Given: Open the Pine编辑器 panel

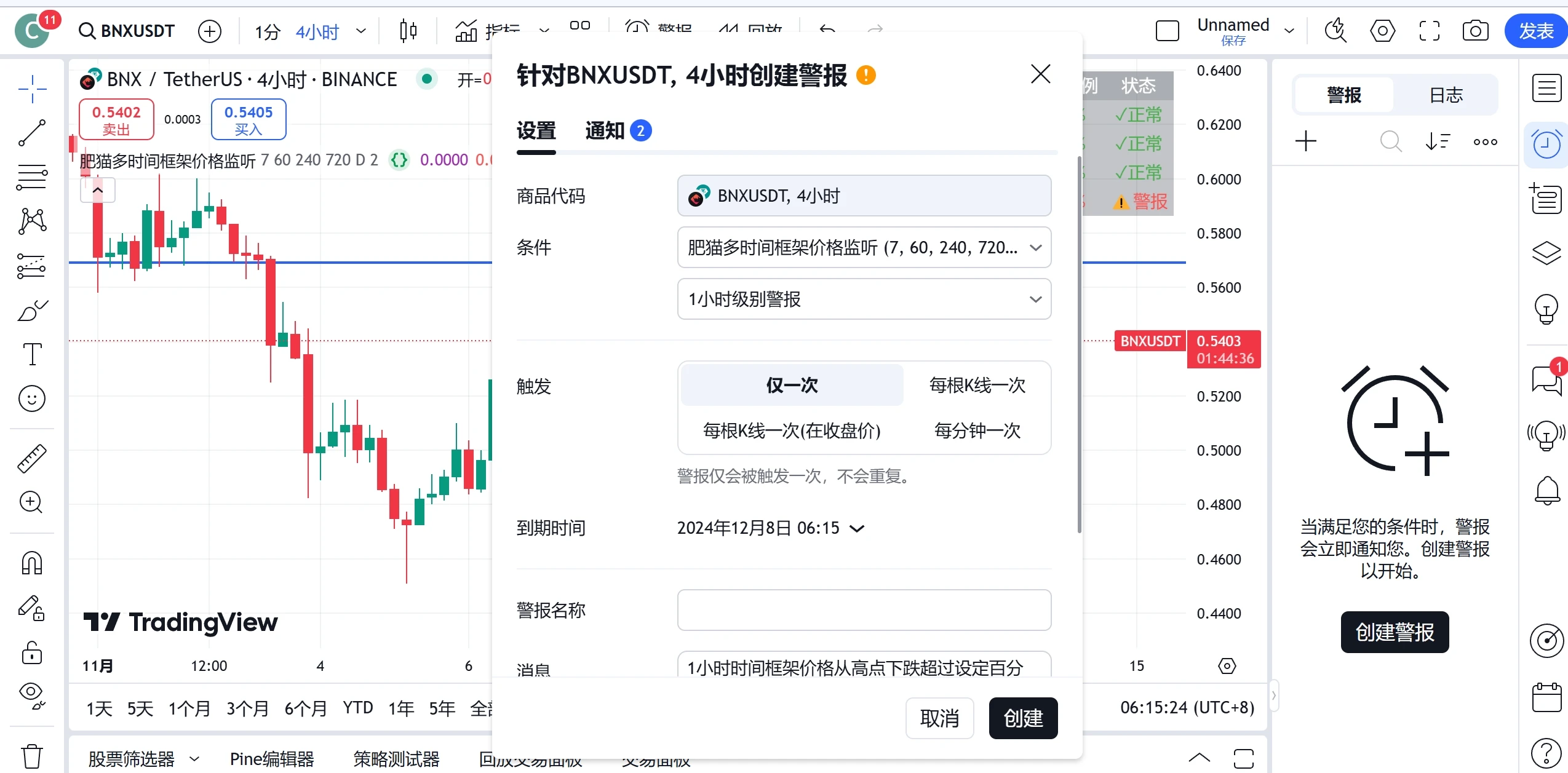Looking at the screenshot, I should [272, 759].
